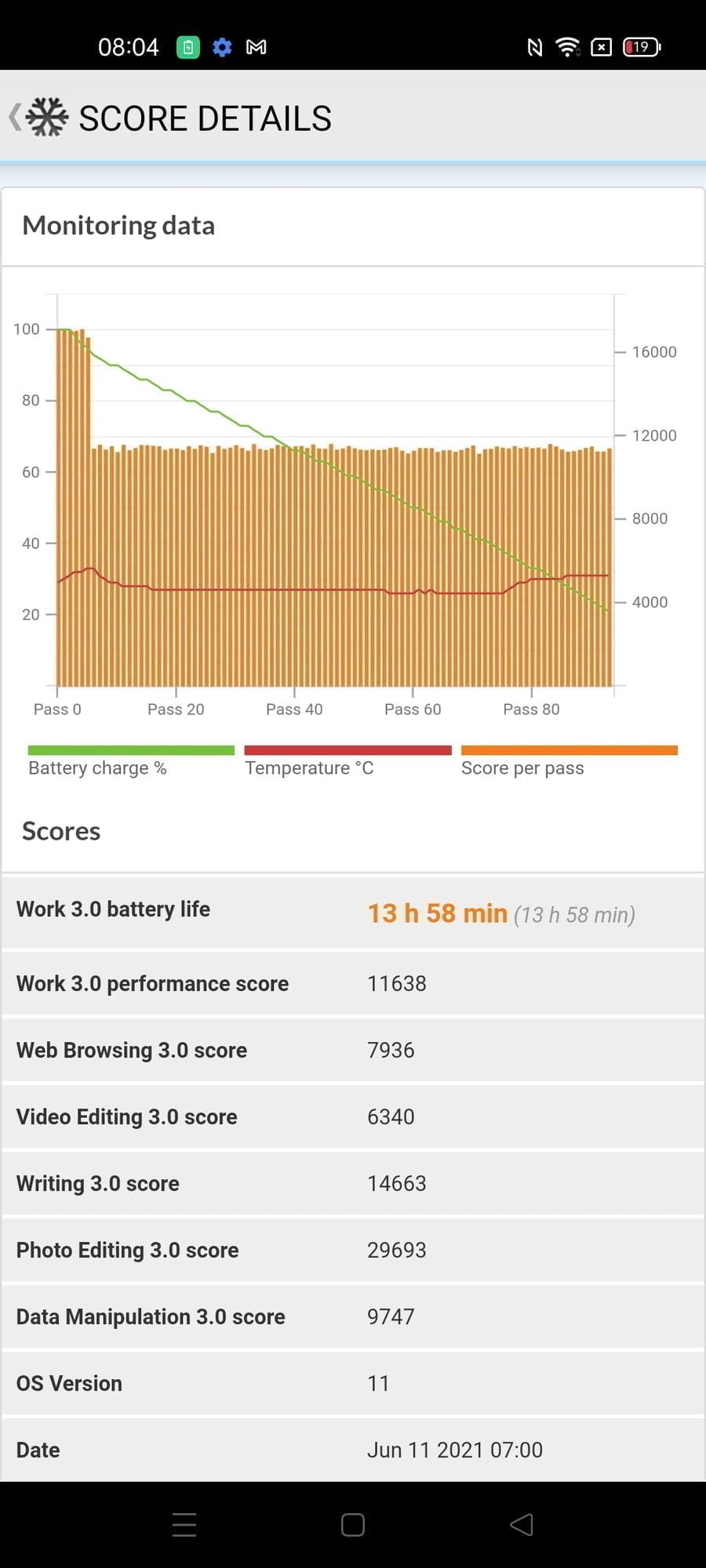Open the recent apps menu button
This screenshot has height=1568, width=706.
click(184, 1524)
